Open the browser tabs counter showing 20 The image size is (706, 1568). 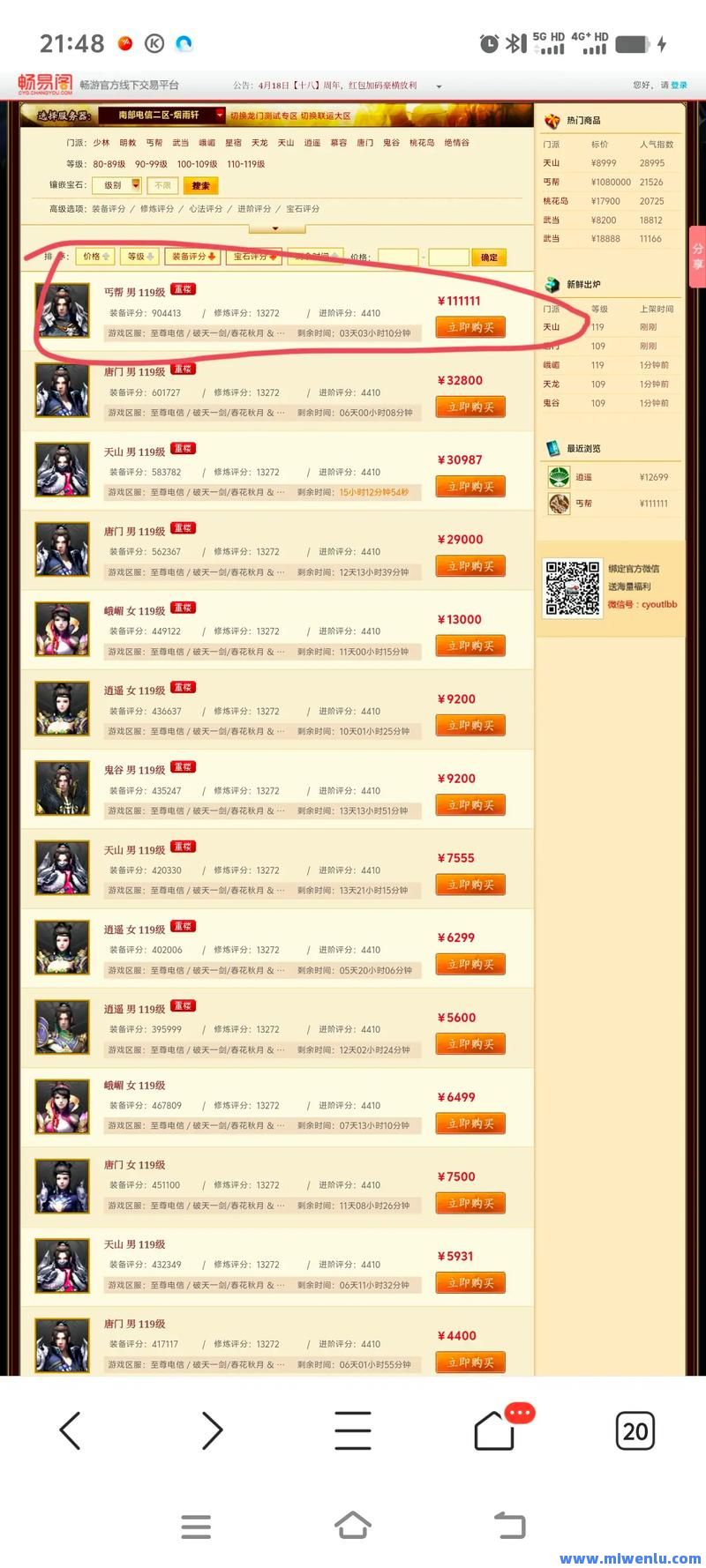[635, 1430]
